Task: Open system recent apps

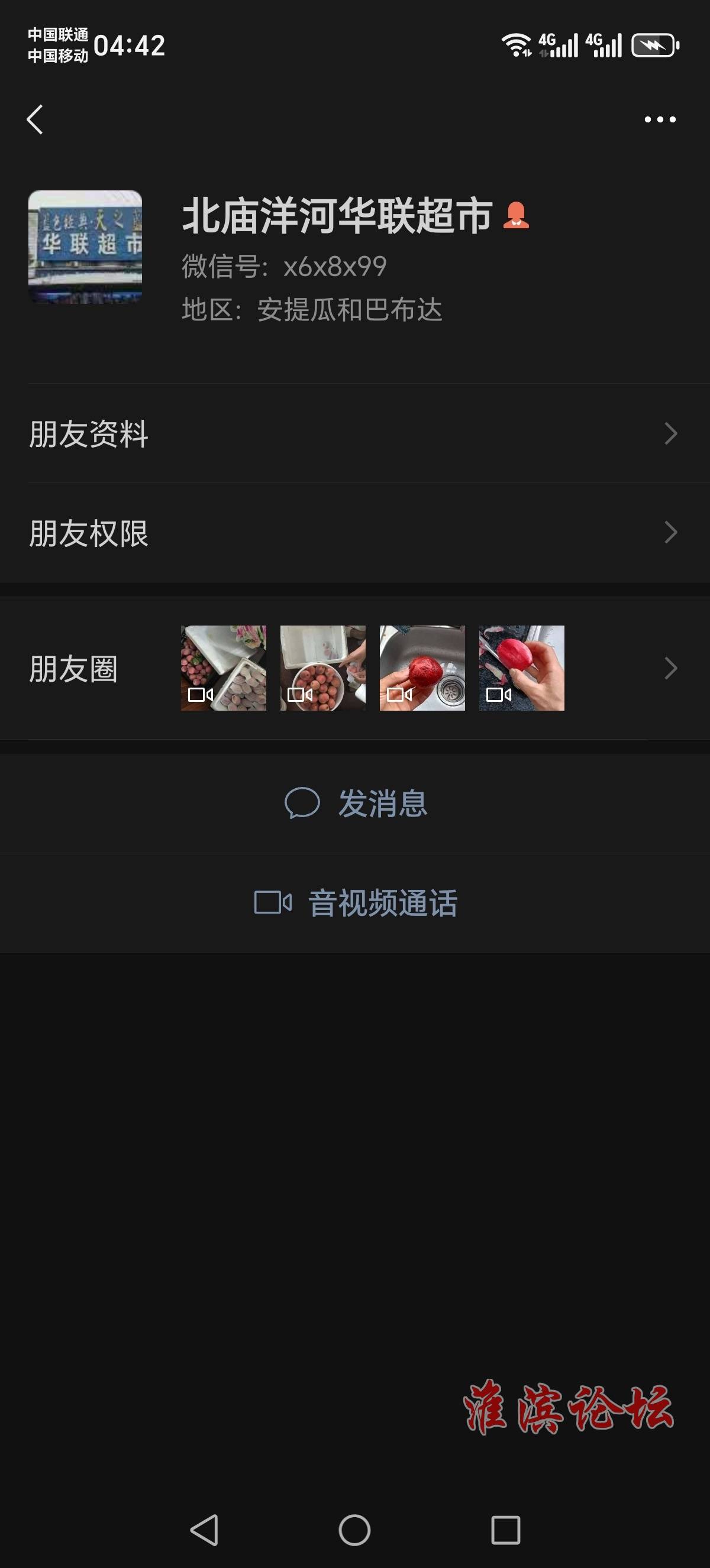Action: pyautogui.click(x=505, y=1530)
